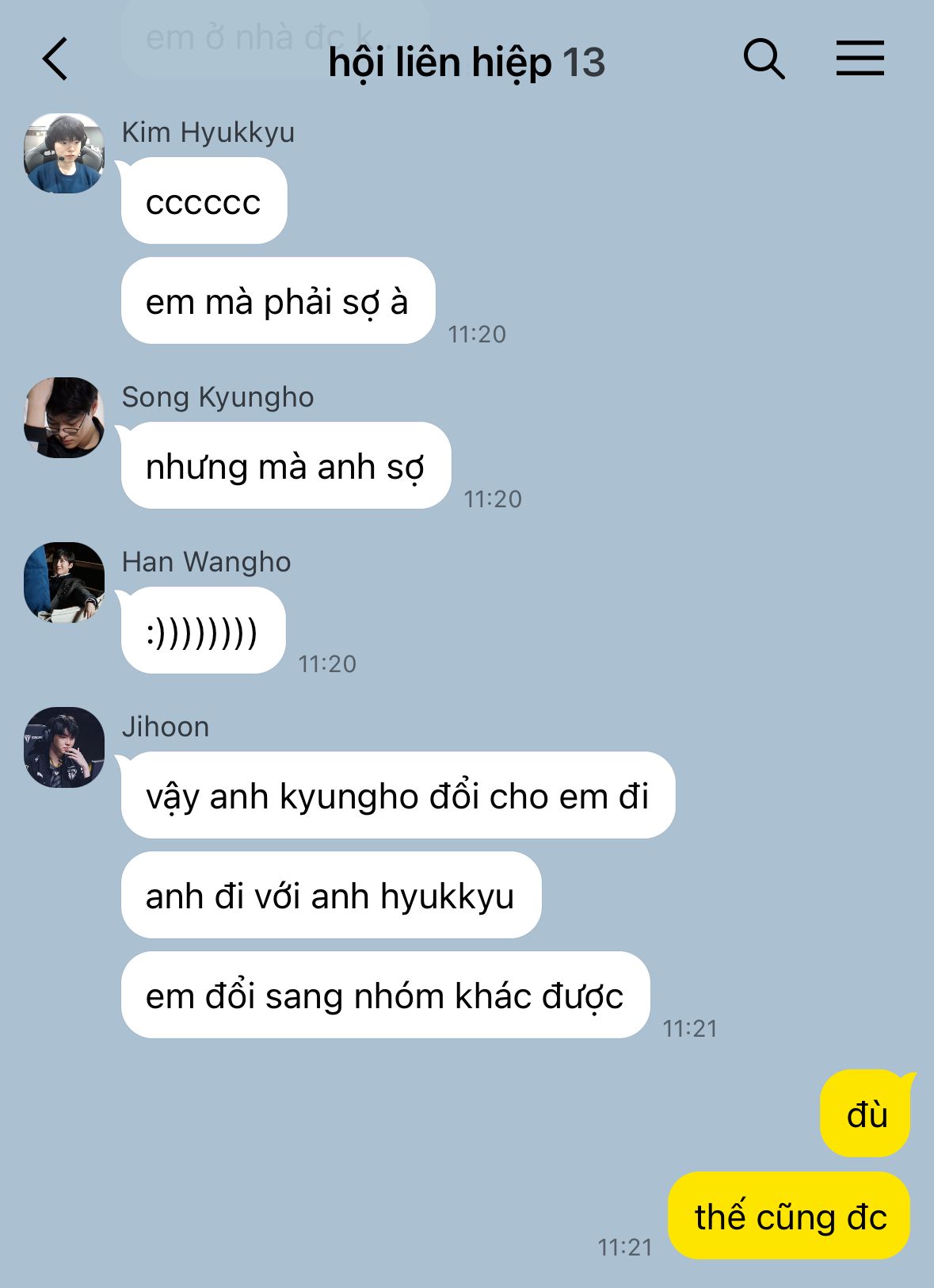
Task: Search within this conversation
Action: 764,59
